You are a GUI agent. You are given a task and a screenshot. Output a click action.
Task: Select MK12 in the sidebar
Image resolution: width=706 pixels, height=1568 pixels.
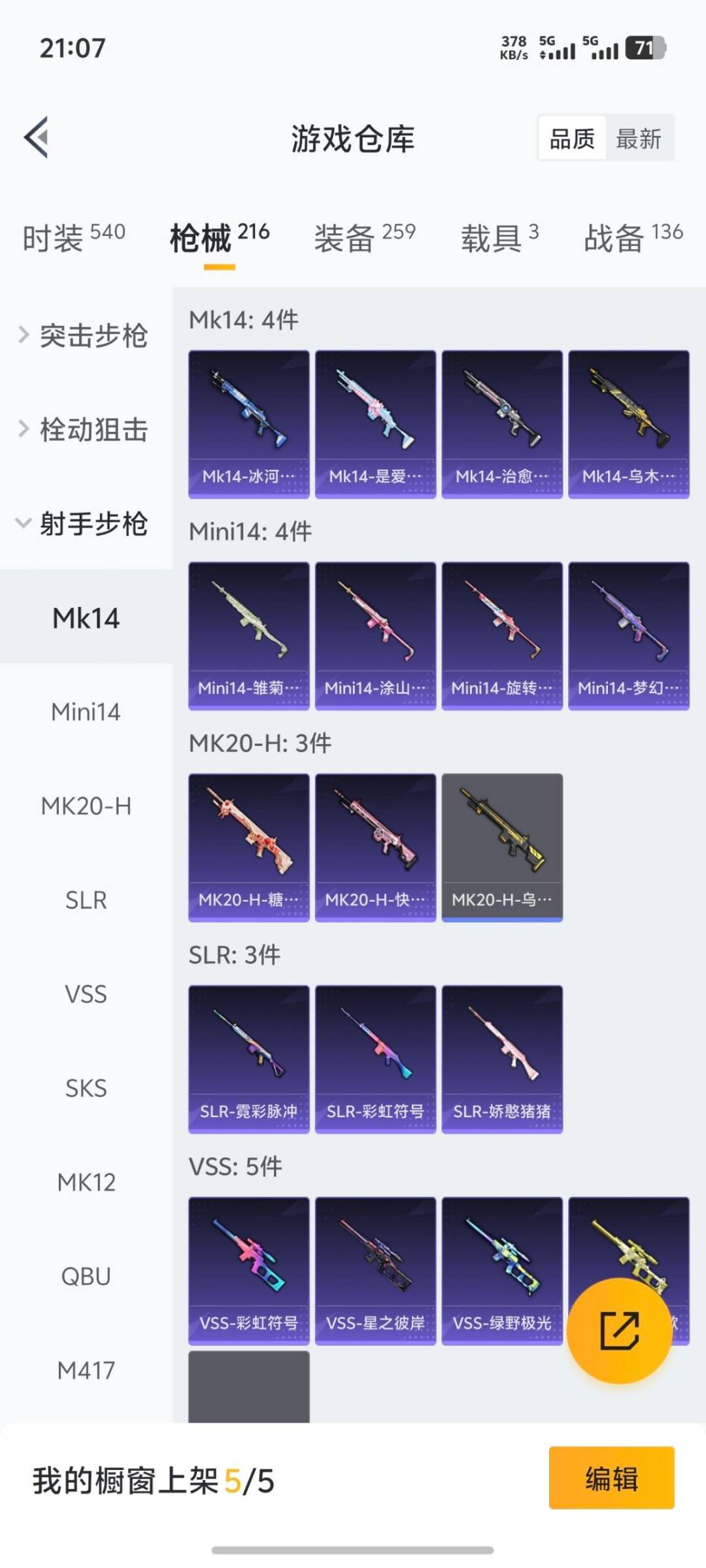click(x=86, y=1183)
